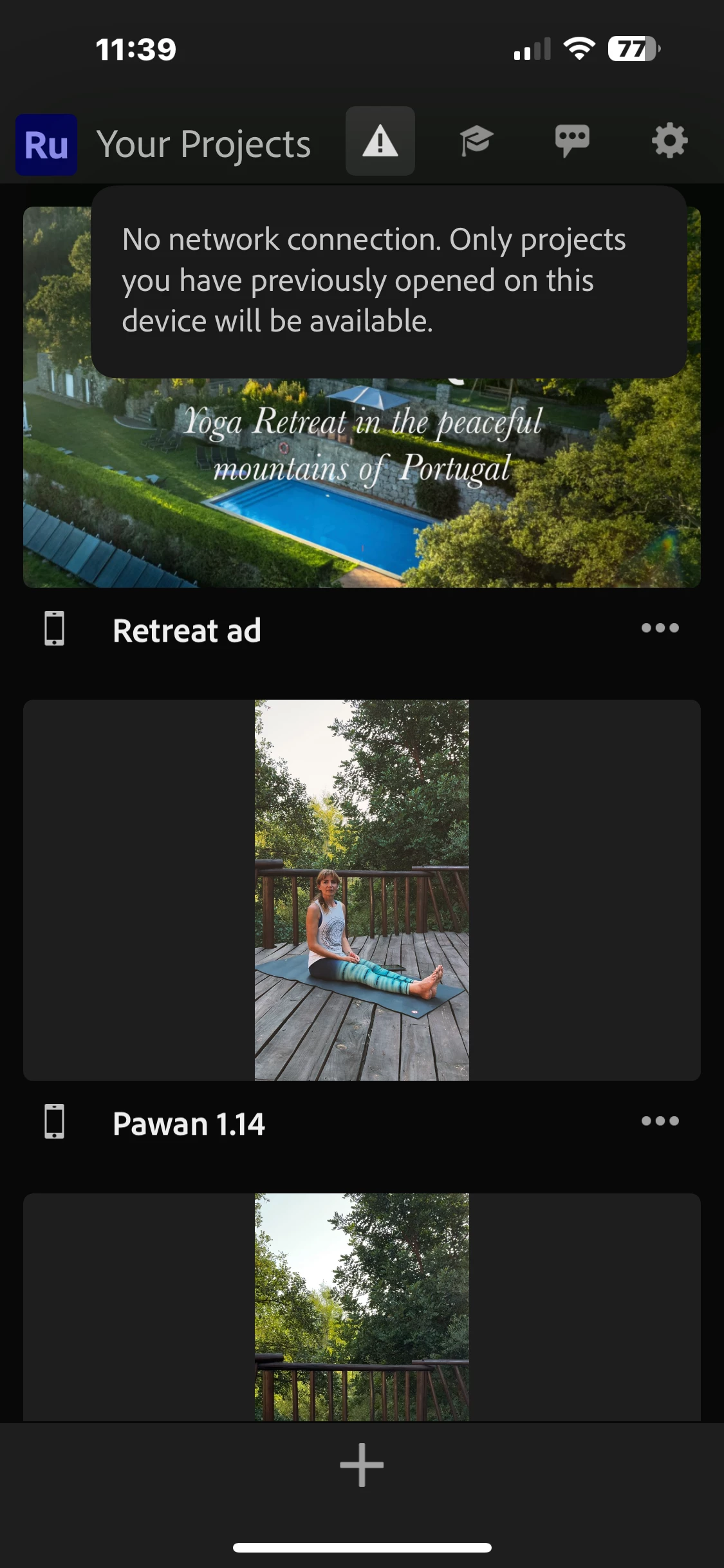
Task: Open more options for Retreat ad
Action: (660, 628)
